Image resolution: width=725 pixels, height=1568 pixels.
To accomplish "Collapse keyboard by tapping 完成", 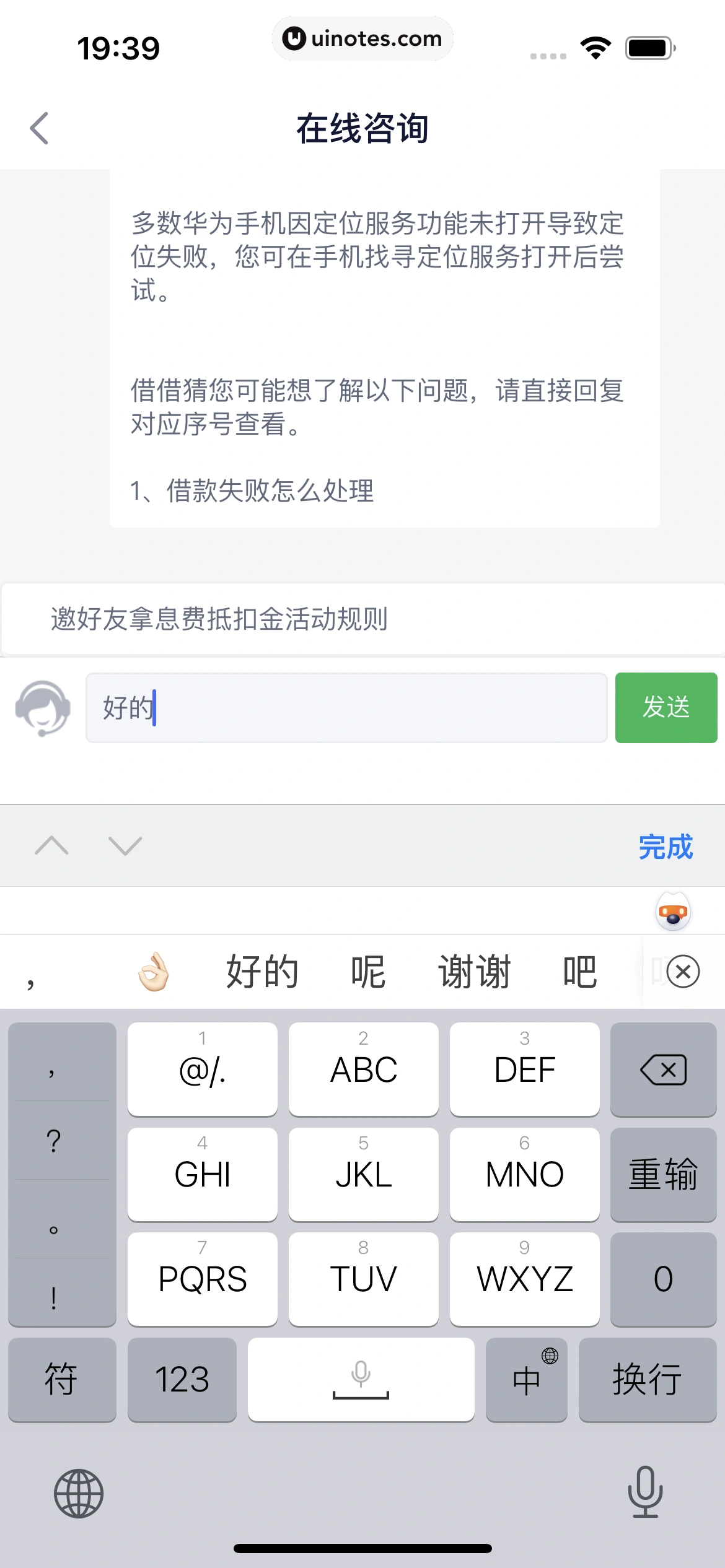I will tap(666, 846).
